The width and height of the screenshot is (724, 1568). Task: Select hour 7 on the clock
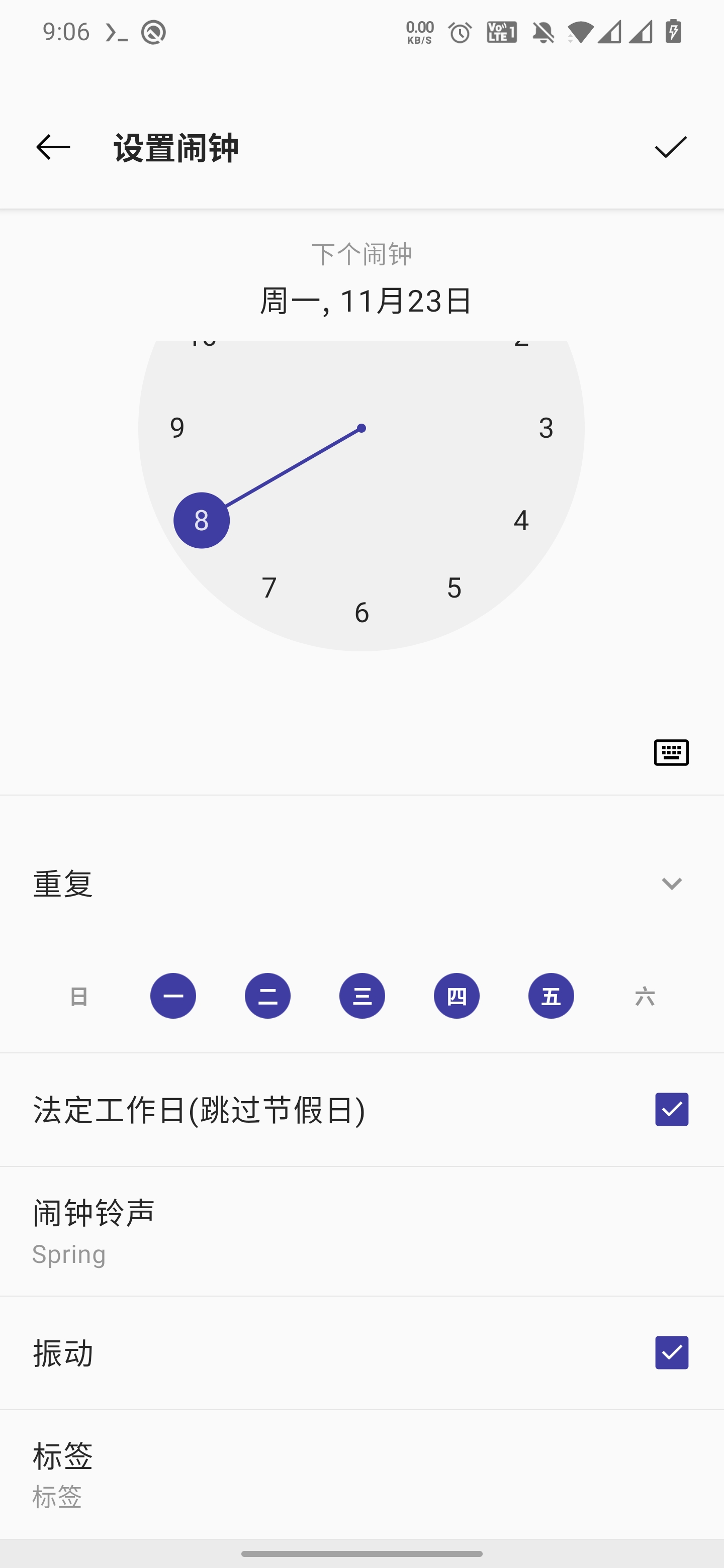point(269,587)
